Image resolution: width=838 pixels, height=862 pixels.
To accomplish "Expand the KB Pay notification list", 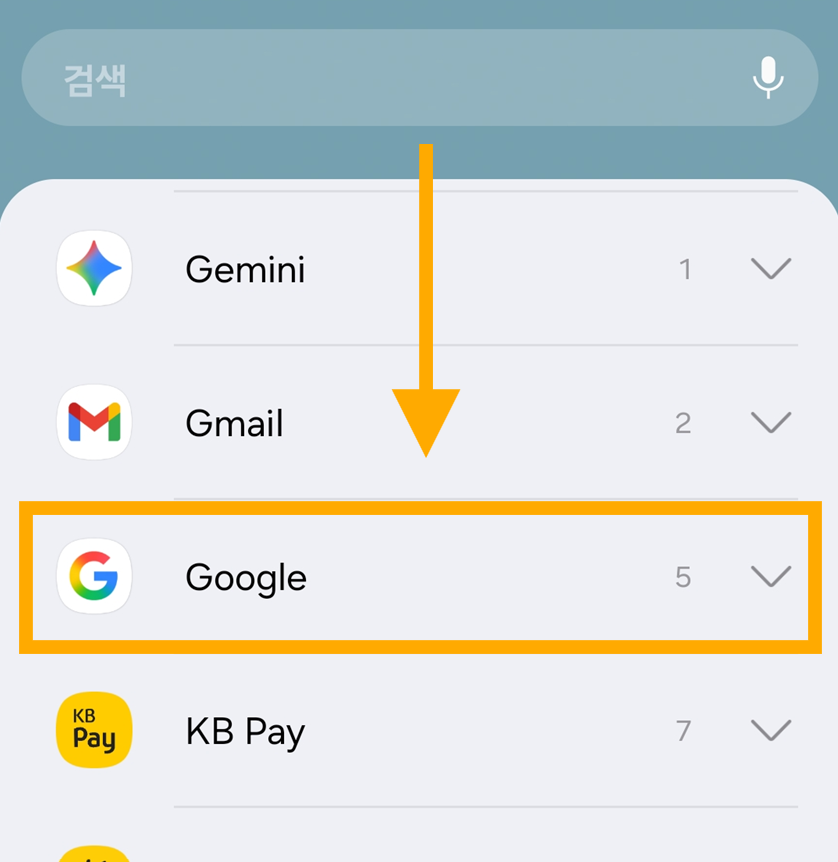I will [769, 731].
